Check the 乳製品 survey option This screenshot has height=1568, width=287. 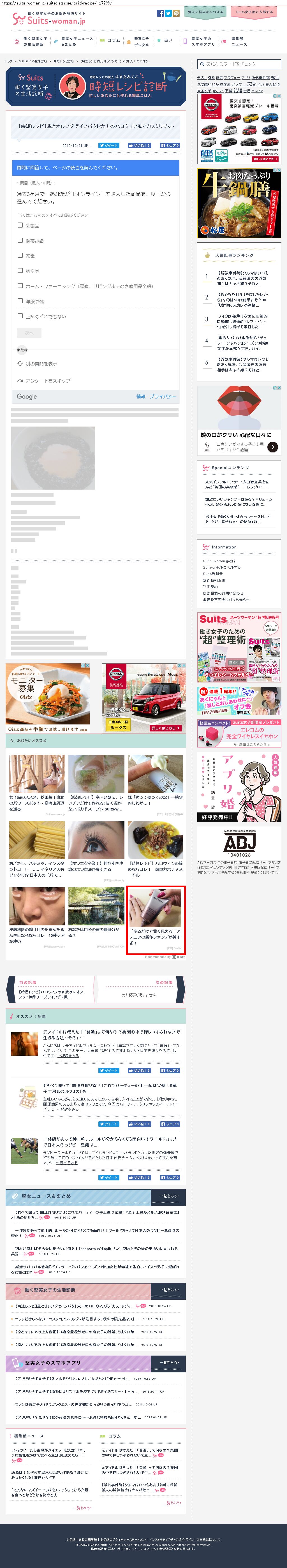pyautogui.click(x=20, y=225)
